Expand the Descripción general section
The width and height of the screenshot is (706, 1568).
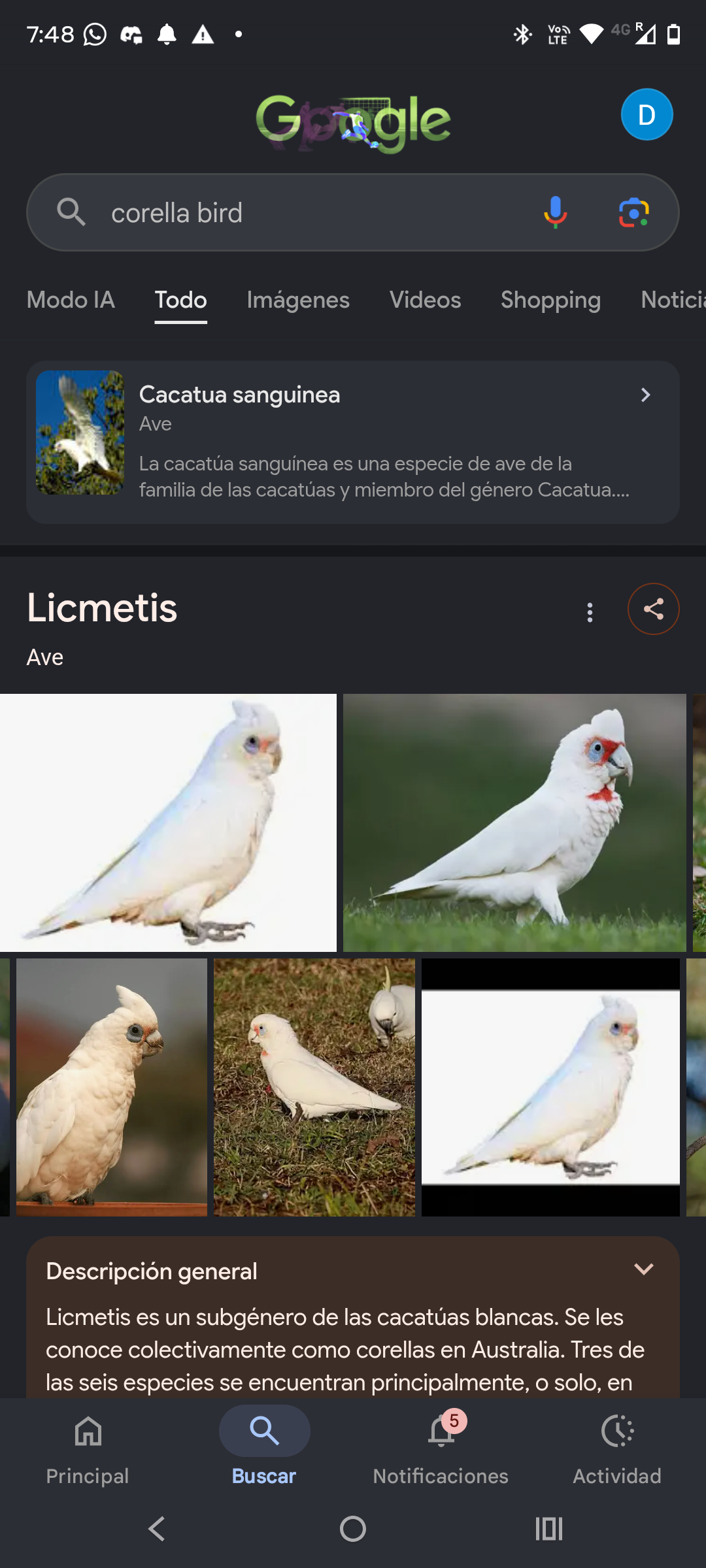pyautogui.click(x=644, y=1269)
